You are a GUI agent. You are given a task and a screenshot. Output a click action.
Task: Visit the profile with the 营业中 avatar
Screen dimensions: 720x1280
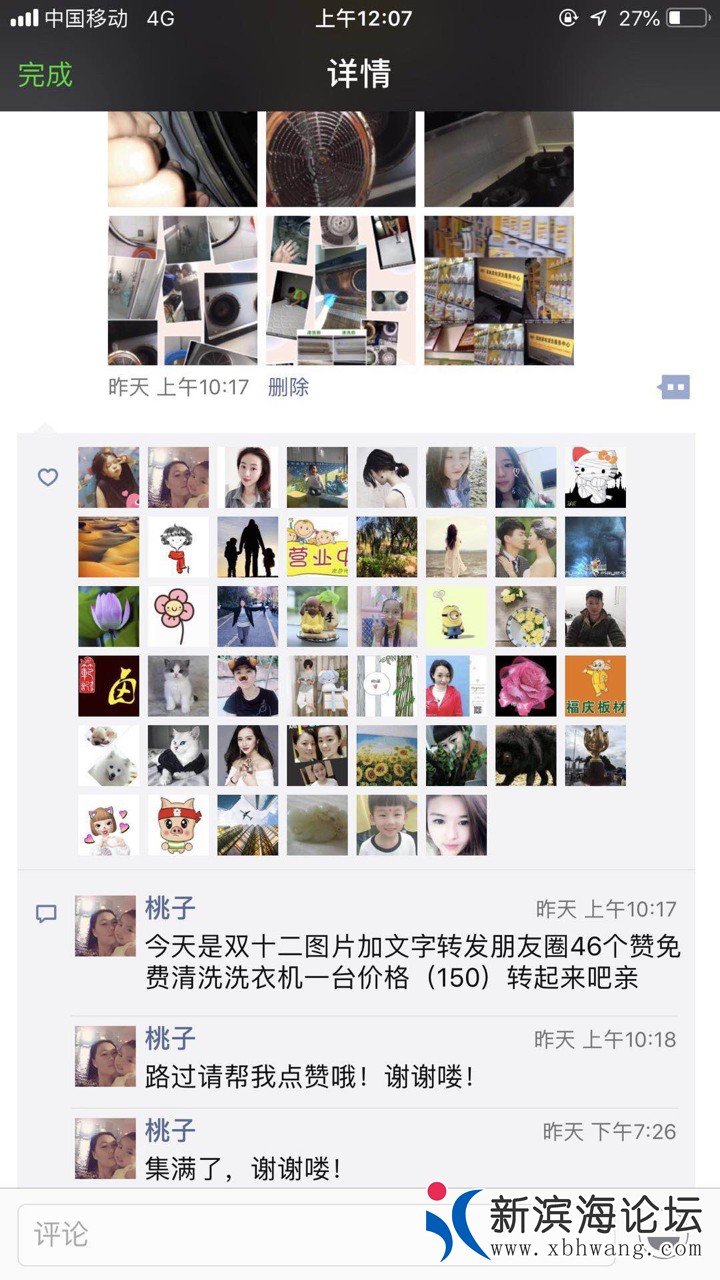(x=317, y=547)
